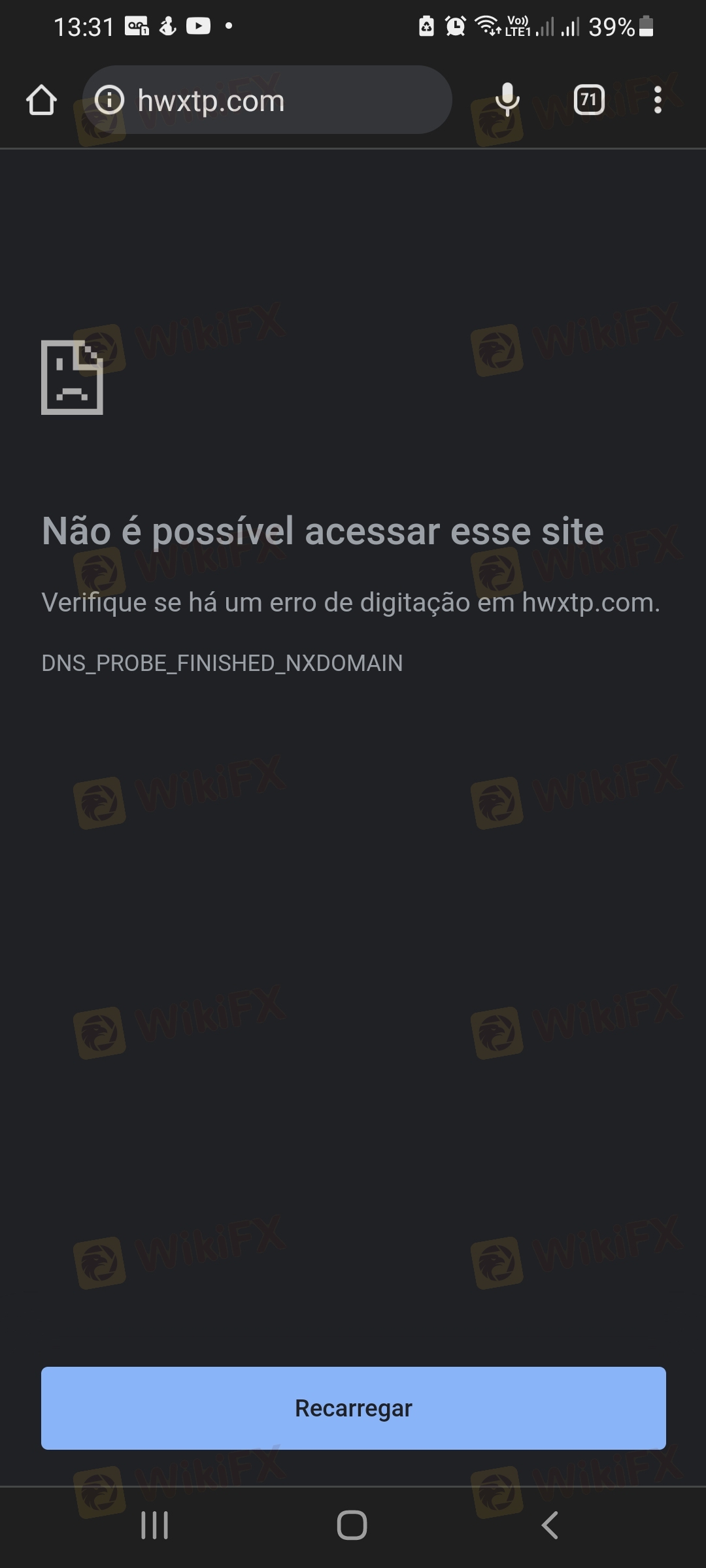This screenshot has height=1568, width=706.
Task: Open recent apps from the navigation bar
Action: (x=155, y=1526)
